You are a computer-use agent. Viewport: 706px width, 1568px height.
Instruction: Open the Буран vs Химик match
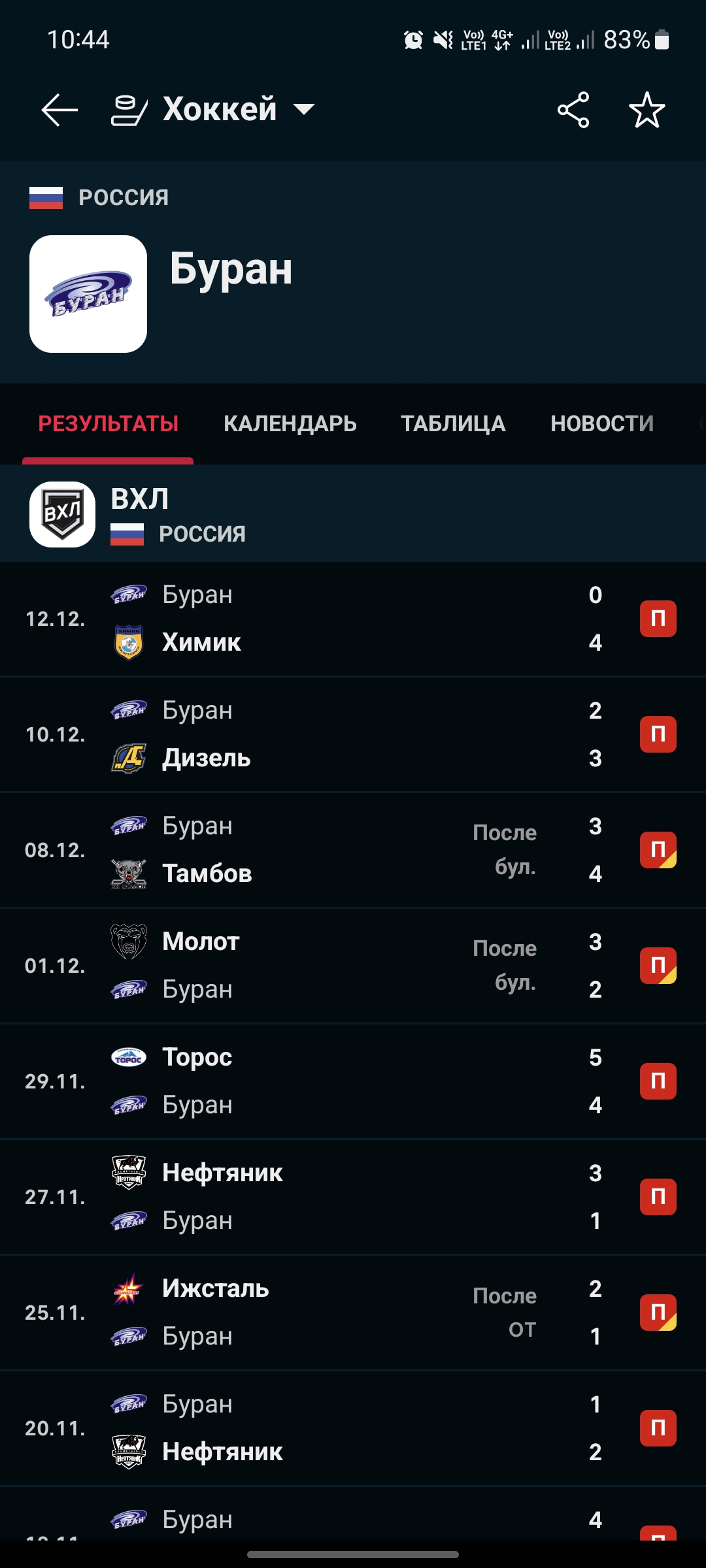353,619
